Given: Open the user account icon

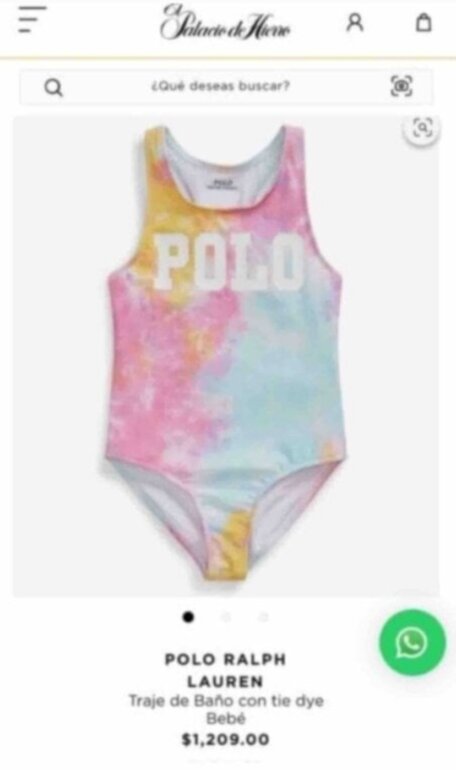Looking at the screenshot, I should click(x=355, y=22).
